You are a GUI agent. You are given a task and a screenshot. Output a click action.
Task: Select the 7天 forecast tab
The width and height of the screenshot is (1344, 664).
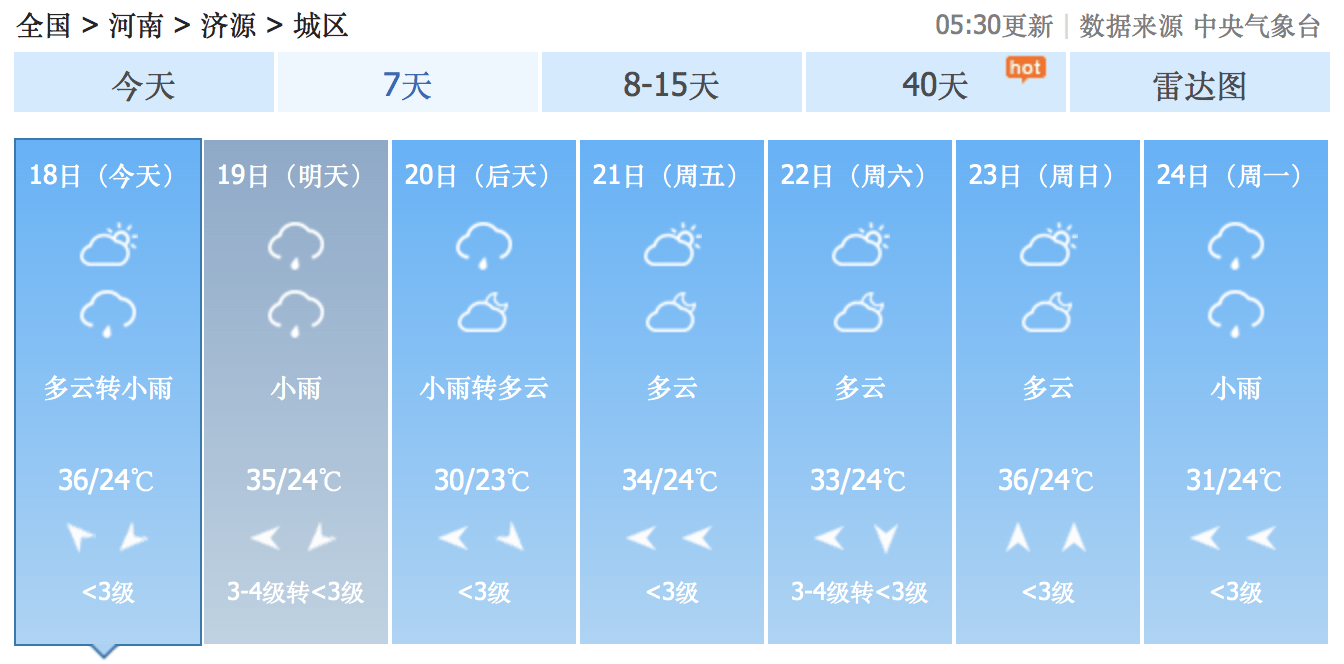[407, 84]
